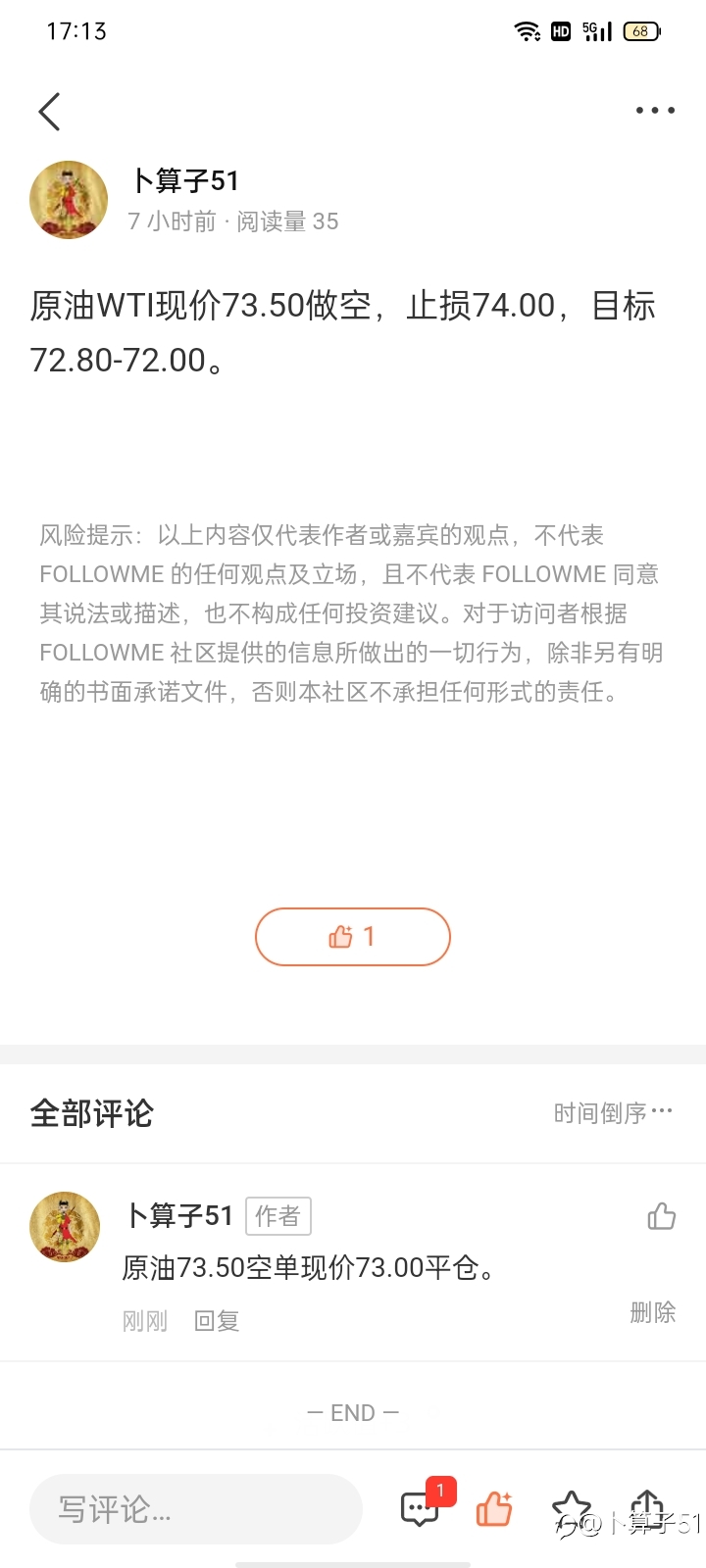
Task: Go back with the top-left arrow
Action: point(49,112)
